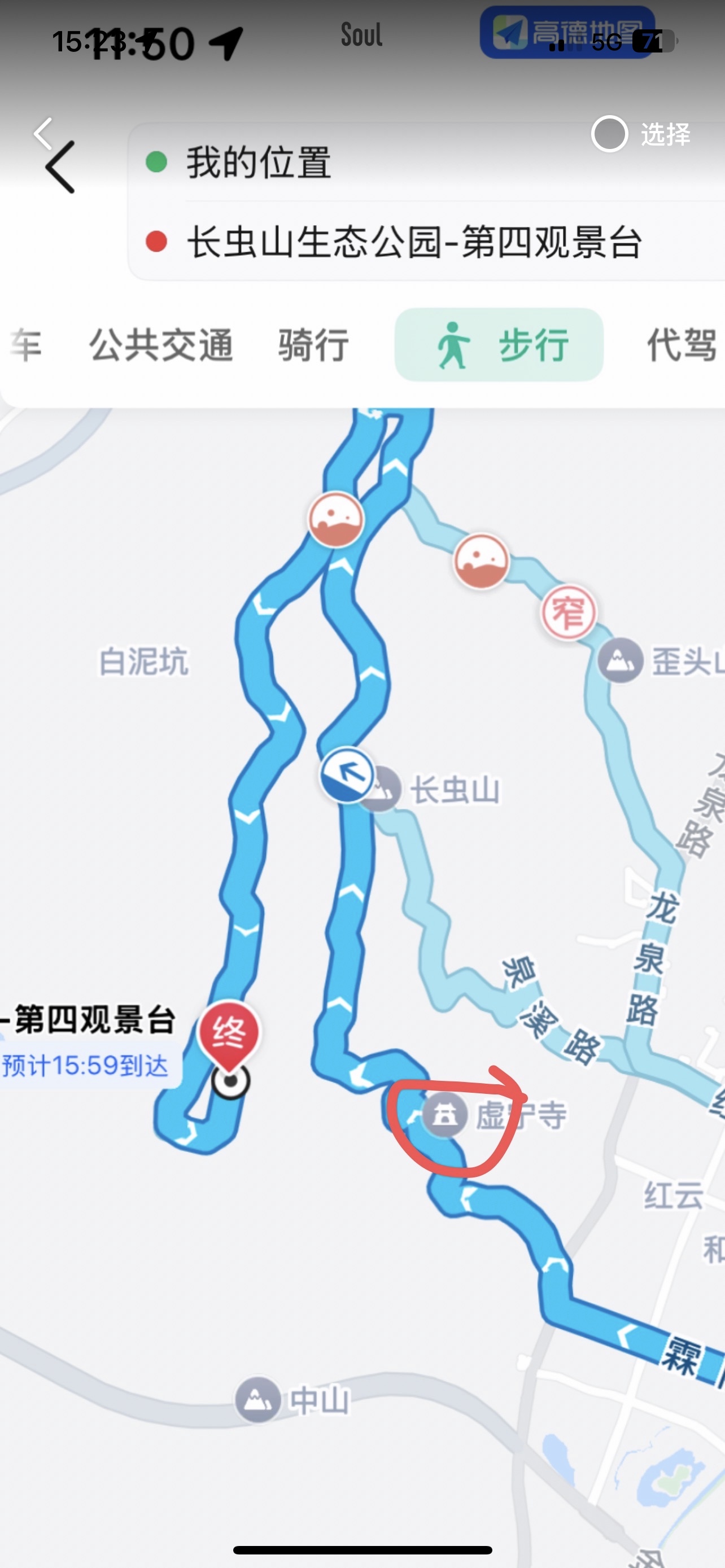Tap the 窄 narrow-road warning marker
This screenshot has width=725, height=1568.
point(569,612)
